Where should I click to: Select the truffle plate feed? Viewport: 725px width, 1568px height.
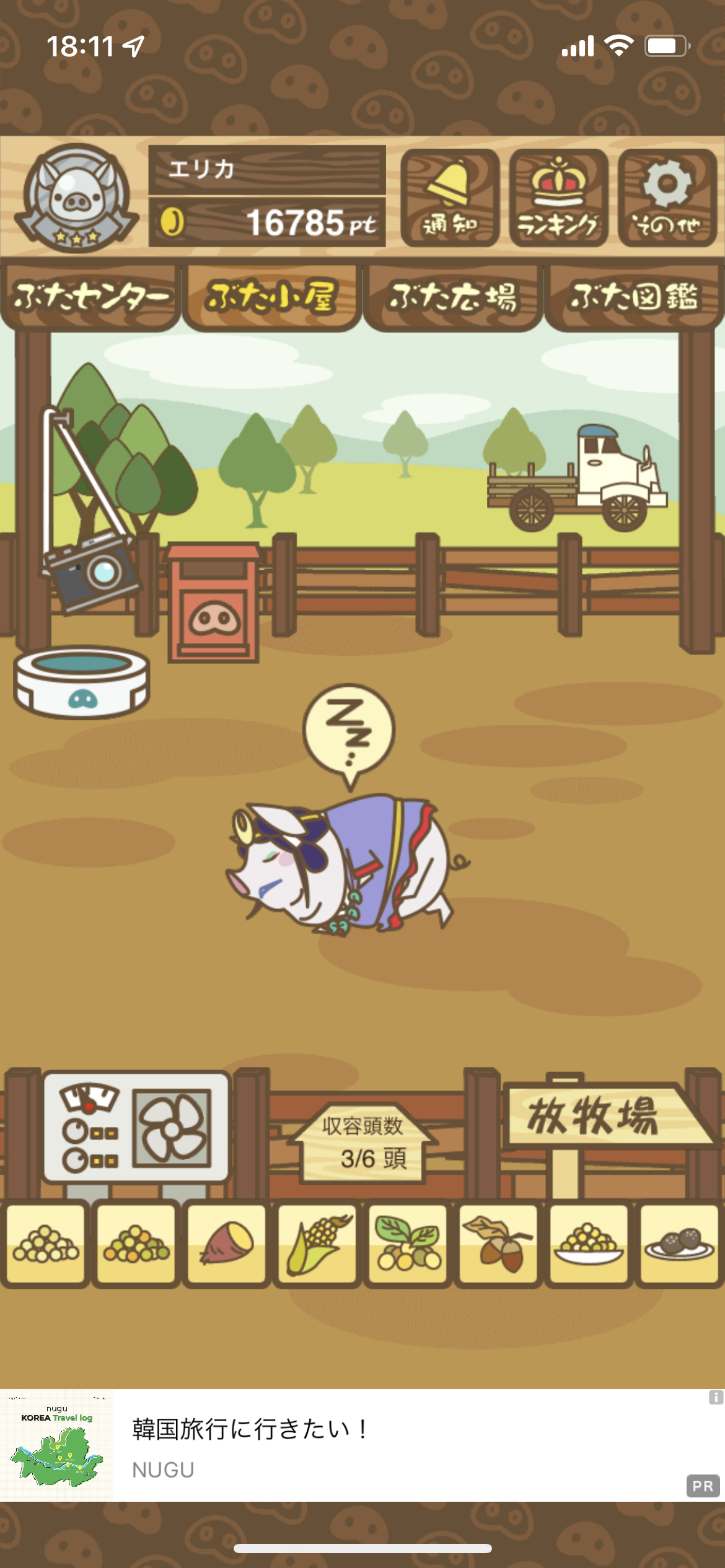[x=679, y=1243]
